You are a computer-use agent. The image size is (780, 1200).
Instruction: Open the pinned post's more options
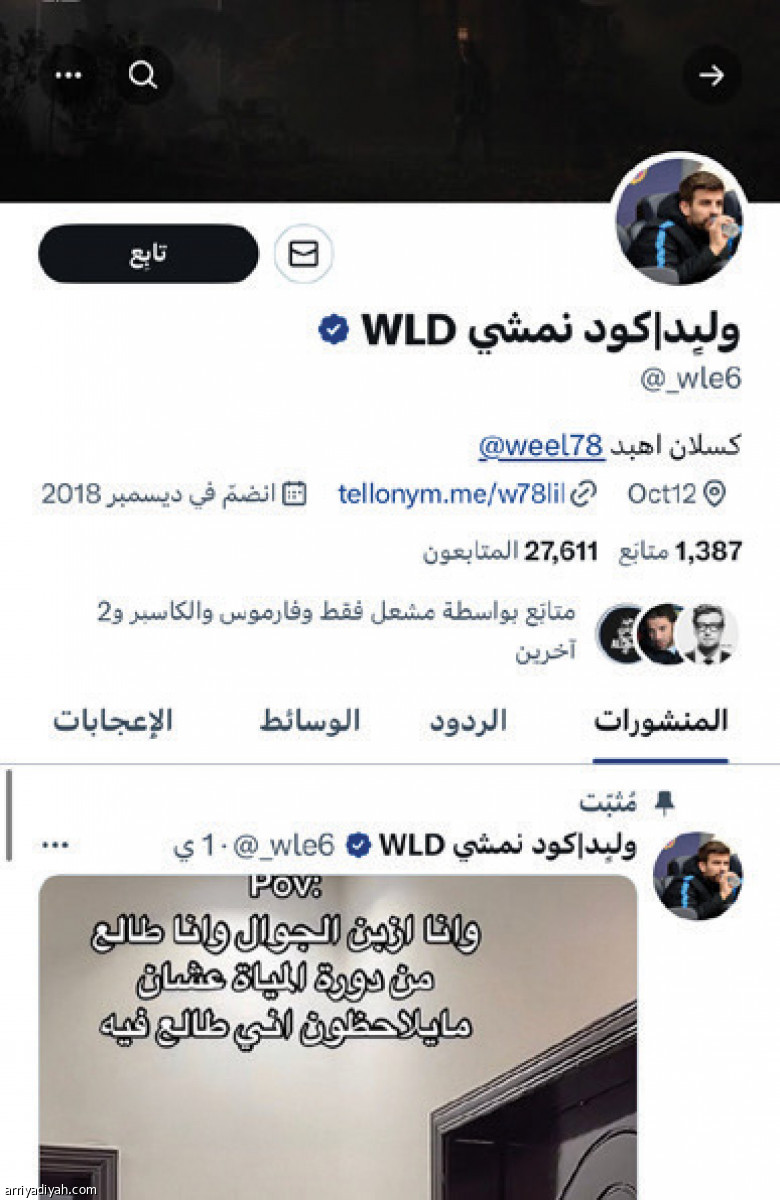click(x=55, y=846)
